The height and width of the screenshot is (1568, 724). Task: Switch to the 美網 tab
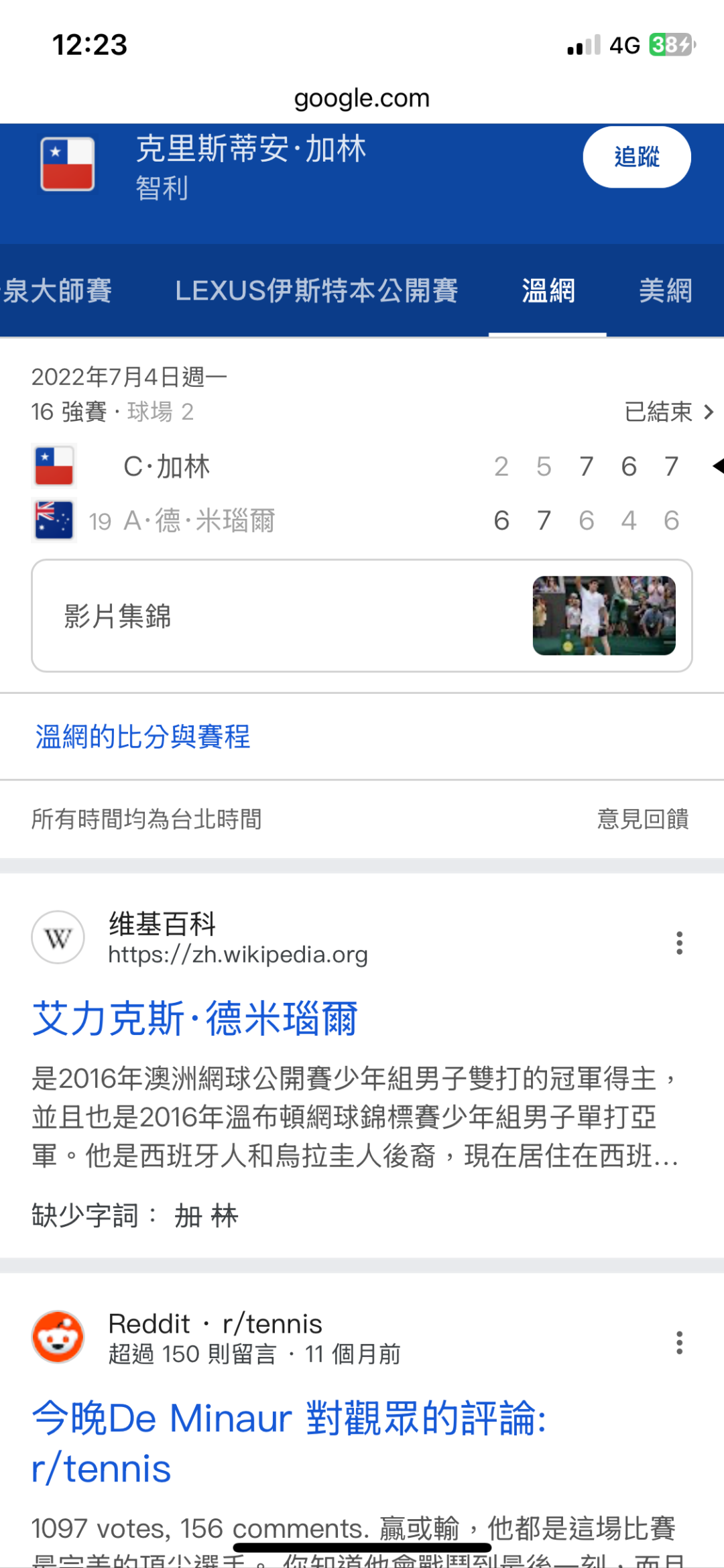(x=664, y=291)
